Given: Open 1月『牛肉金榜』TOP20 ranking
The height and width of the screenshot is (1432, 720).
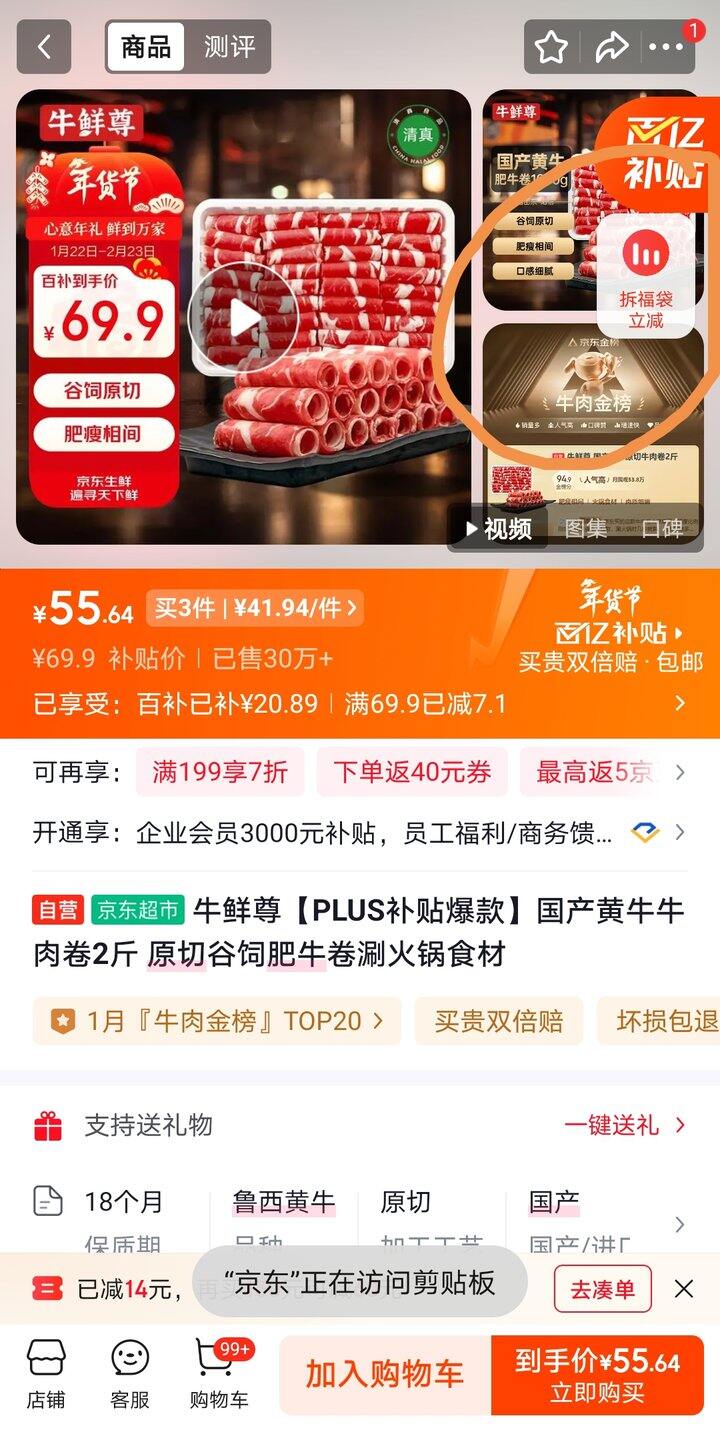Looking at the screenshot, I should (x=217, y=1021).
